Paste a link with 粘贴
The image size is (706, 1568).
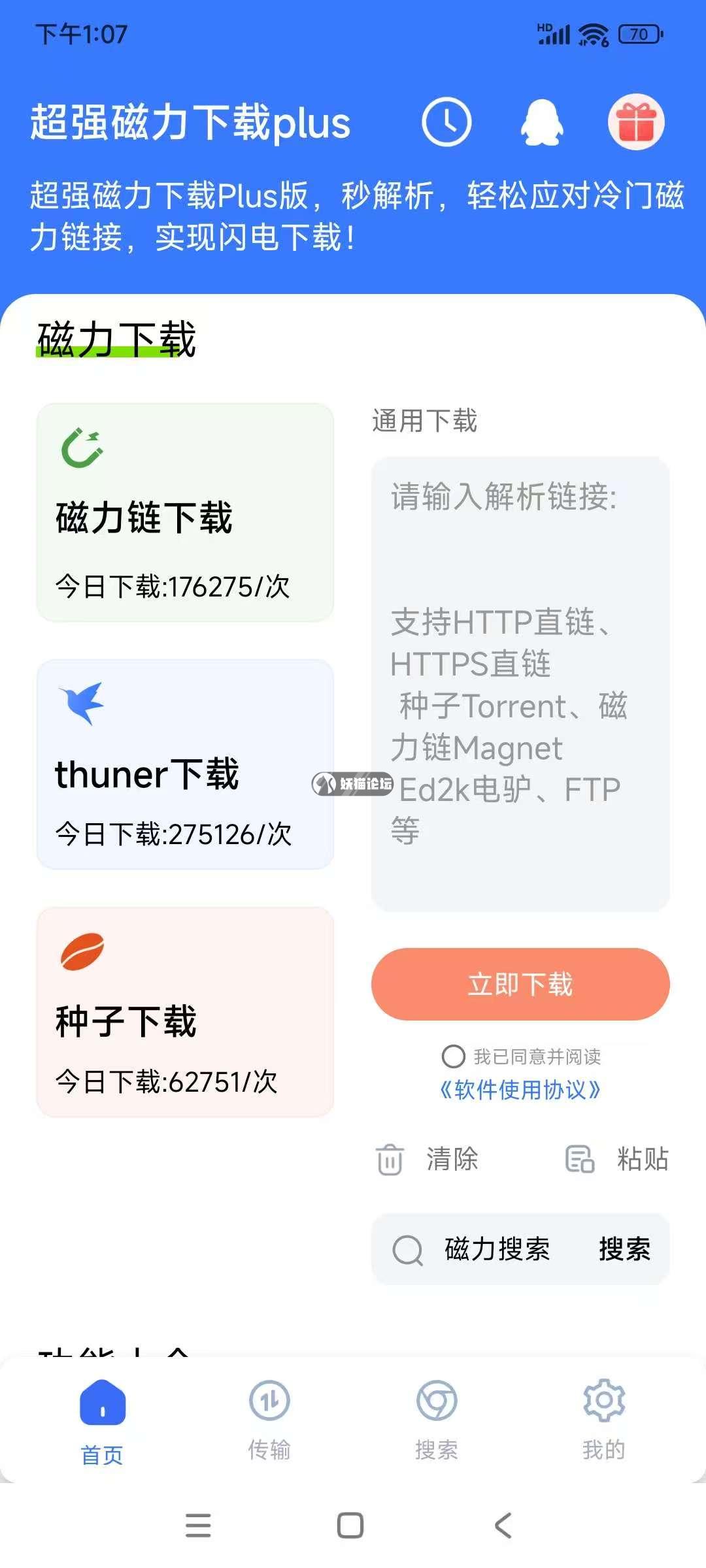click(617, 1160)
